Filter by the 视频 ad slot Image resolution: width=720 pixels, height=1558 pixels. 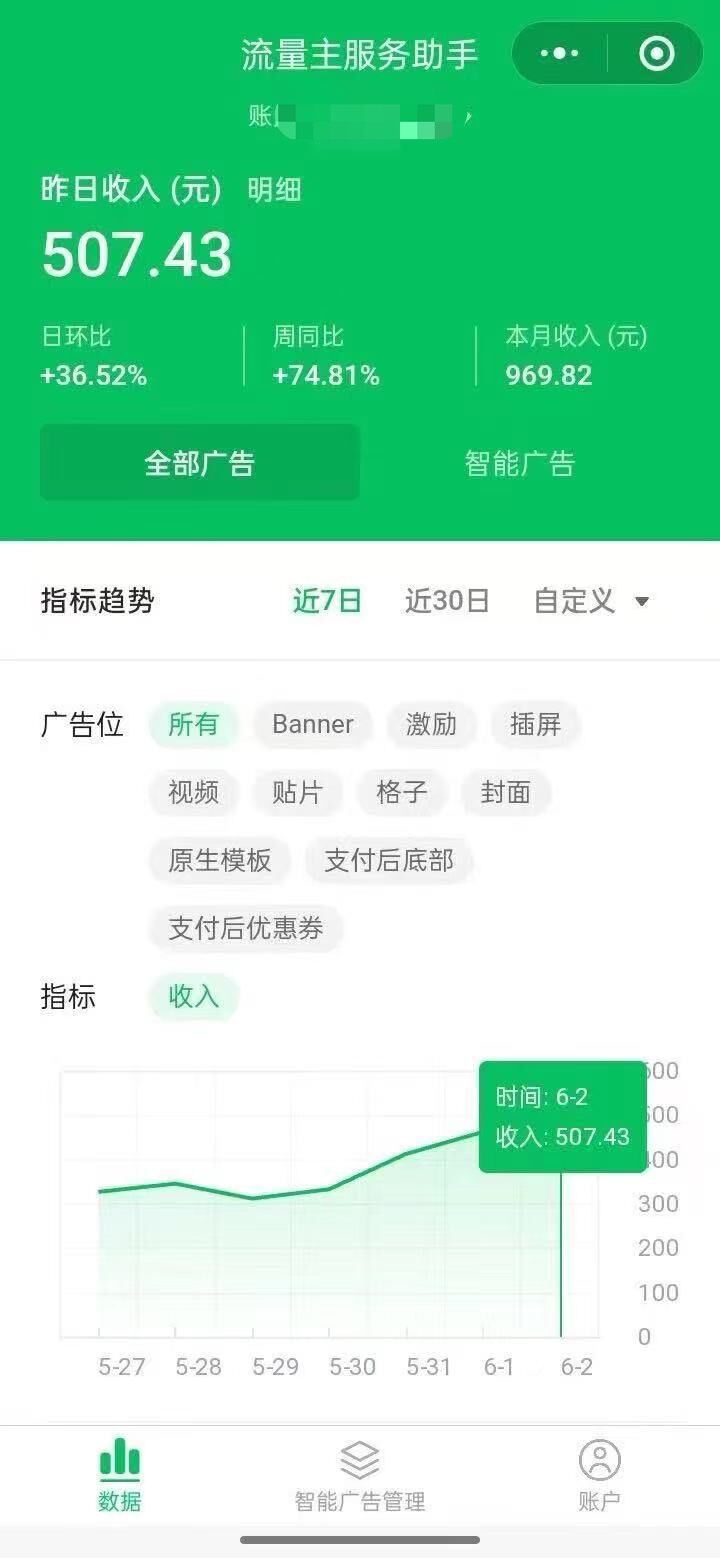193,793
